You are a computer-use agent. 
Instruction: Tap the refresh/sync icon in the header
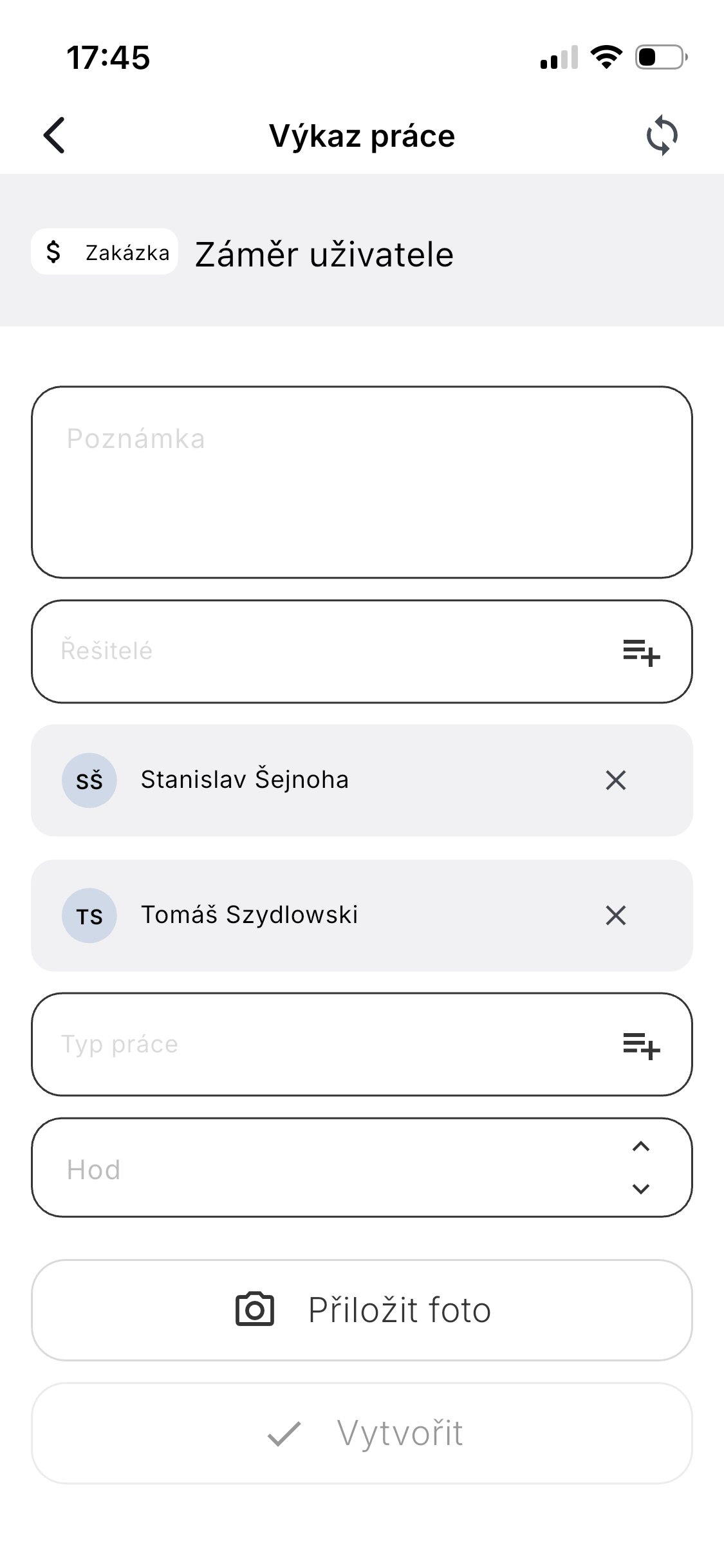[x=663, y=135]
